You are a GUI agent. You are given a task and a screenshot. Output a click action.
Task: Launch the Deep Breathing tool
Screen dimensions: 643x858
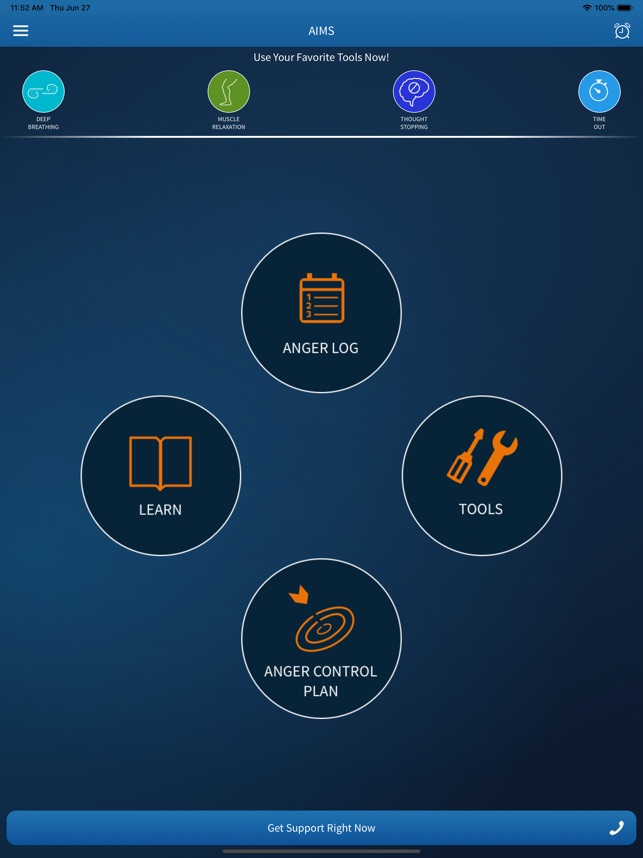(43, 92)
